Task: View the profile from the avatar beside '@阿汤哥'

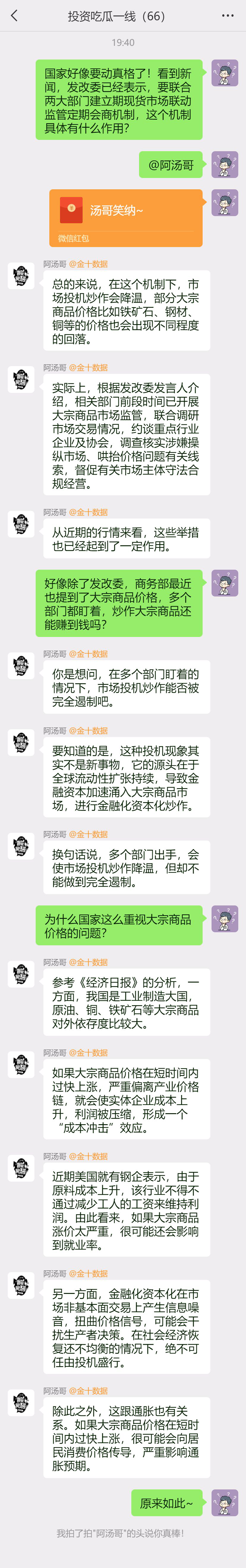Action: [x=224, y=165]
